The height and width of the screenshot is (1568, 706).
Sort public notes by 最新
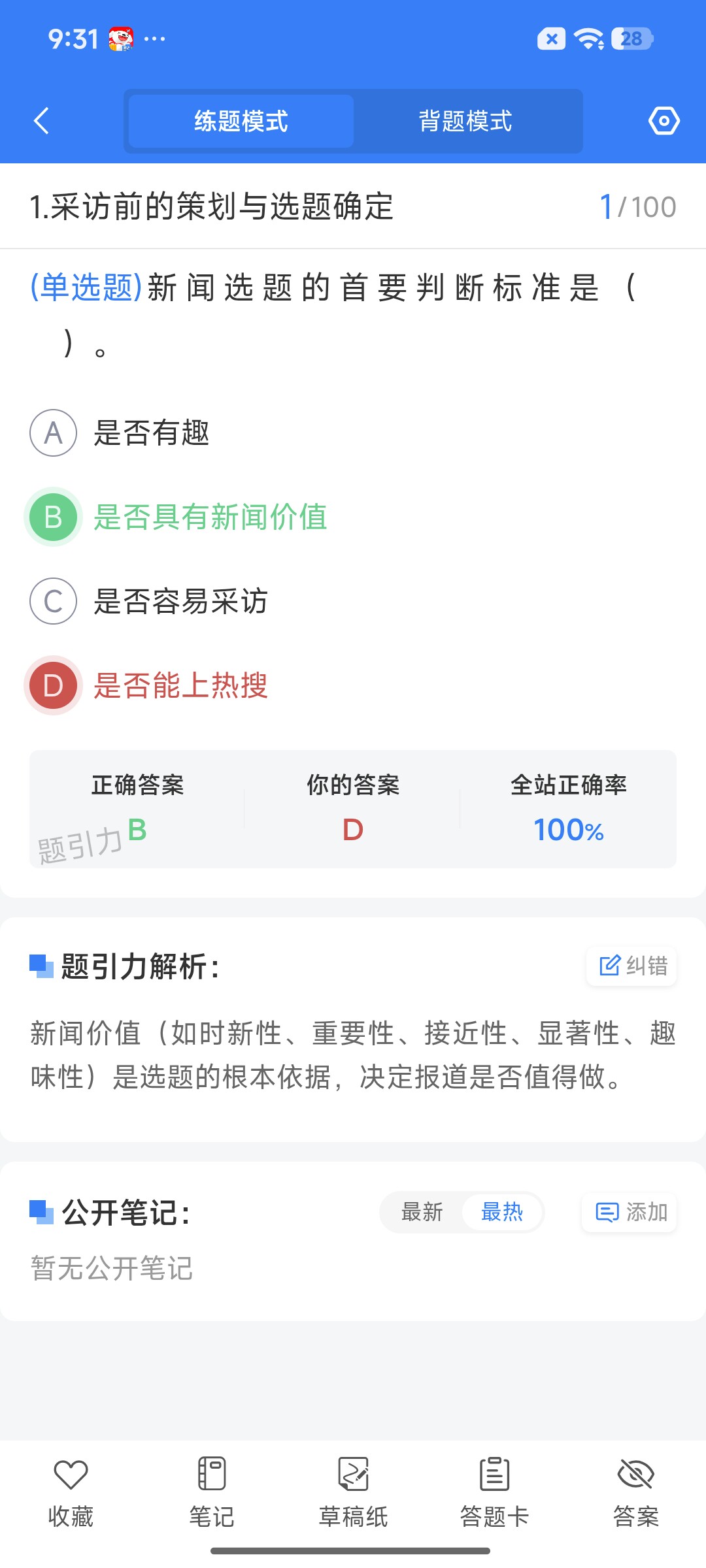pyautogui.click(x=422, y=1212)
